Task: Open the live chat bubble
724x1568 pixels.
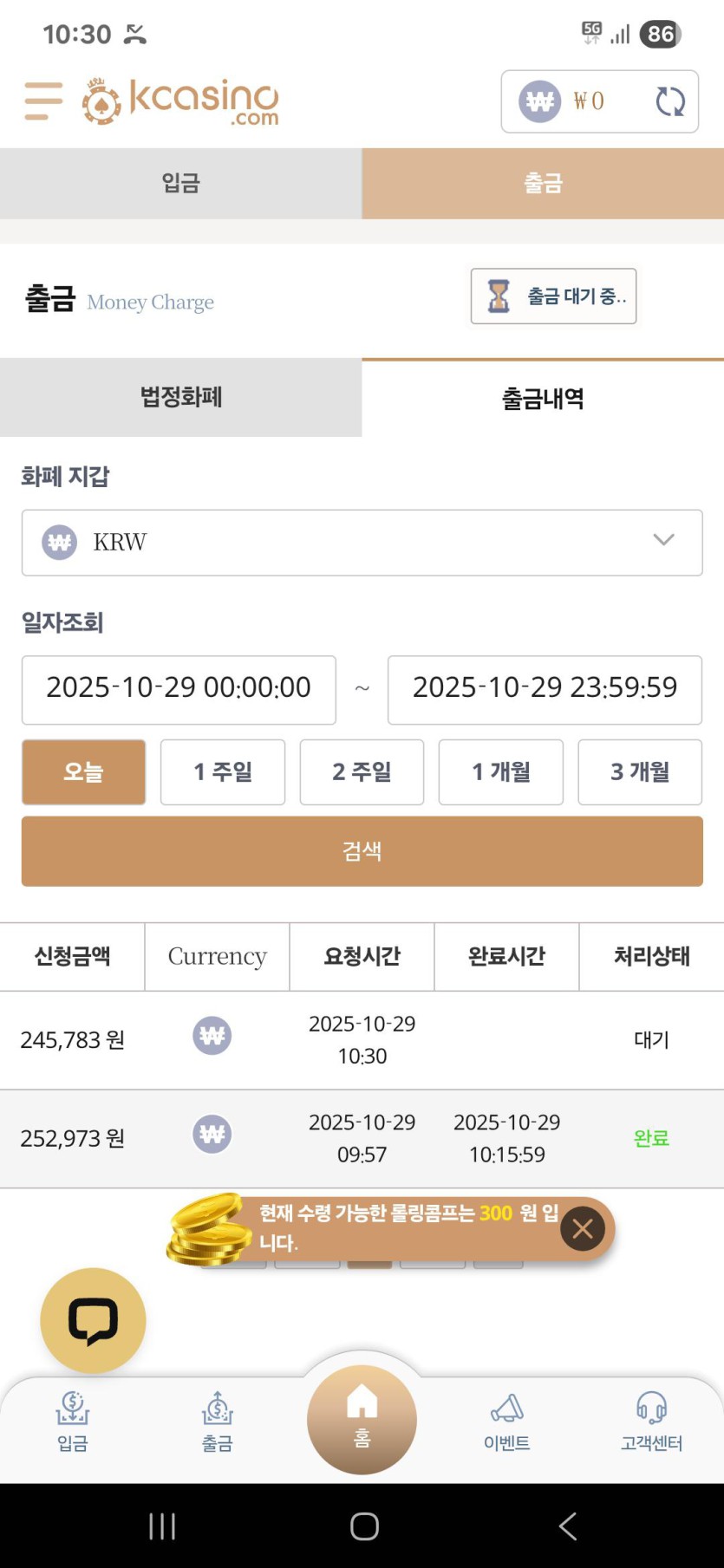Action: [x=93, y=1319]
